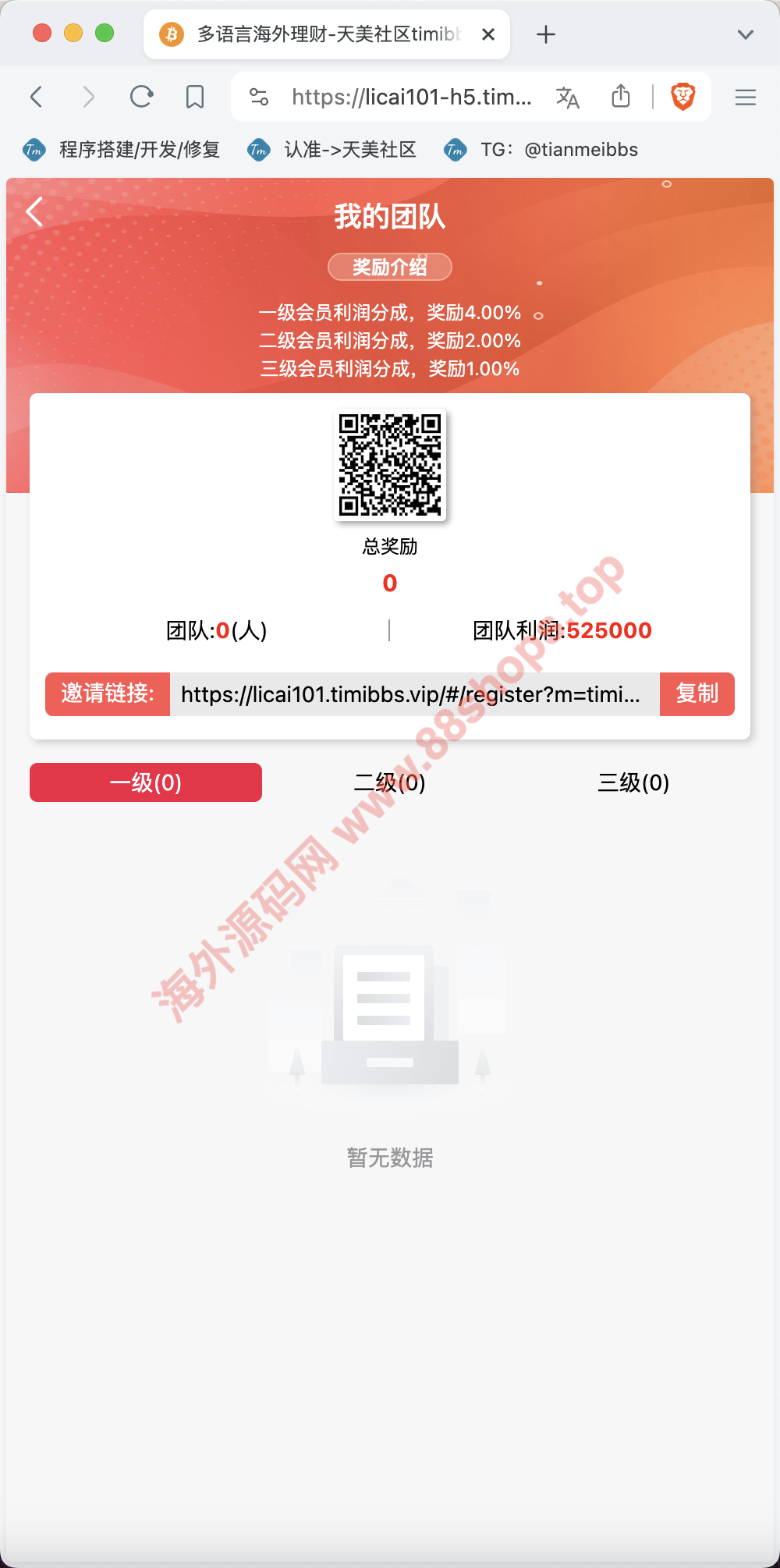Copy the invite link with 复制
Viewport: 780px width, 1568px height.
pyautogui.click(x=697, y=694)
